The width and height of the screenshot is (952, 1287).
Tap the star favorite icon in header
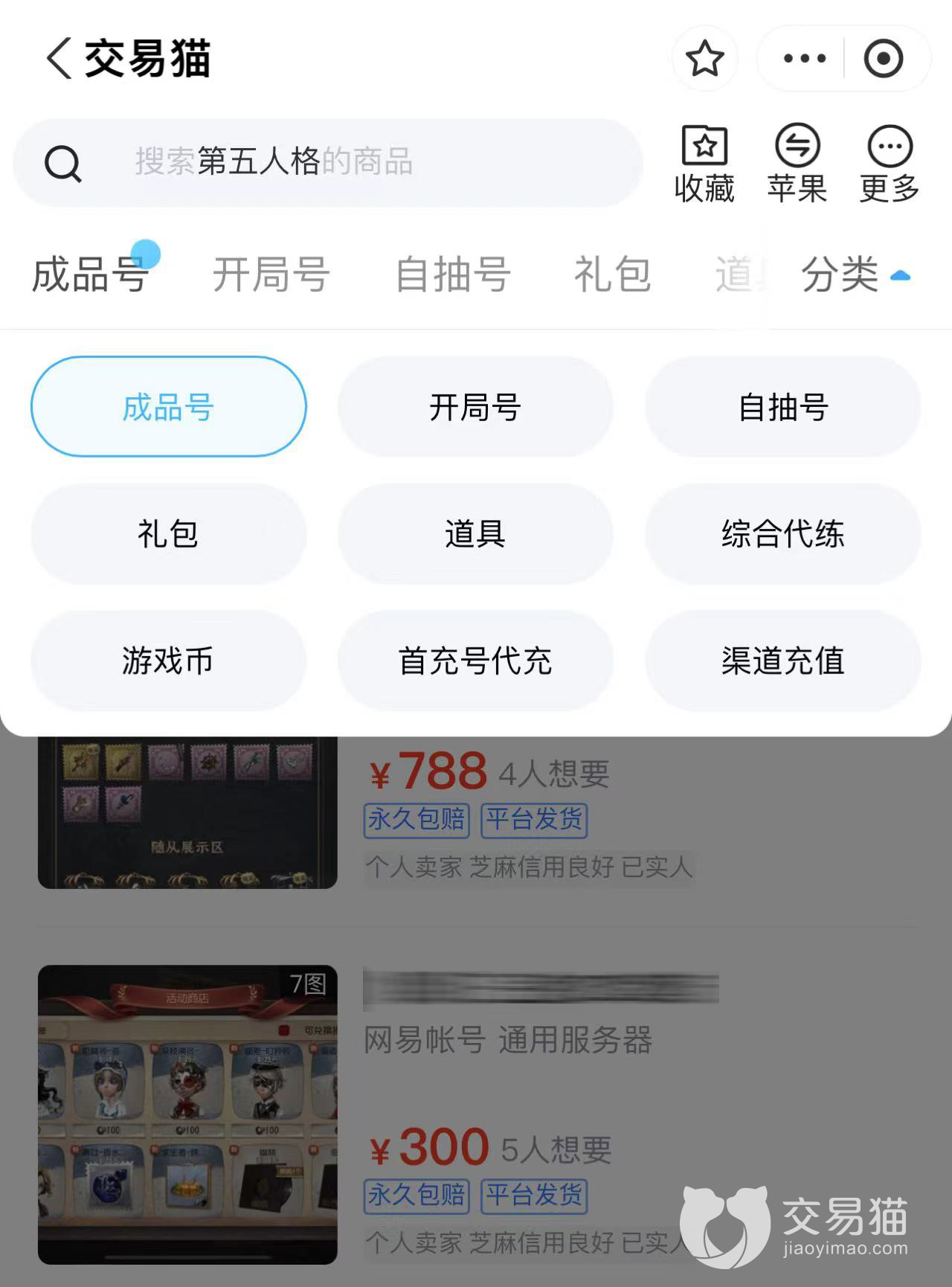(704, 59)
